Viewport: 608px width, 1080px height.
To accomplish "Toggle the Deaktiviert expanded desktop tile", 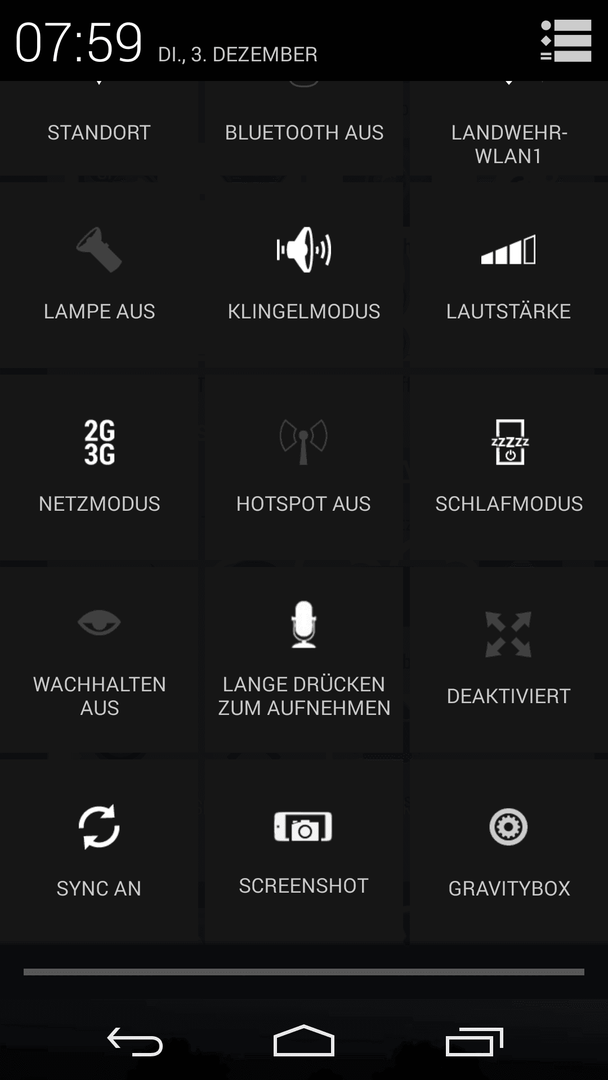I will coord(509,659).
